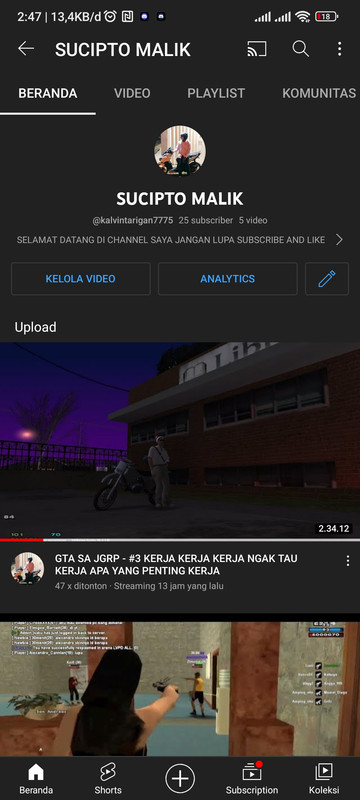The image size is (360, 800).
Task: Play the GTA SA JGRP #3 video
Action: pyautogui.click(x=180, y=441)
